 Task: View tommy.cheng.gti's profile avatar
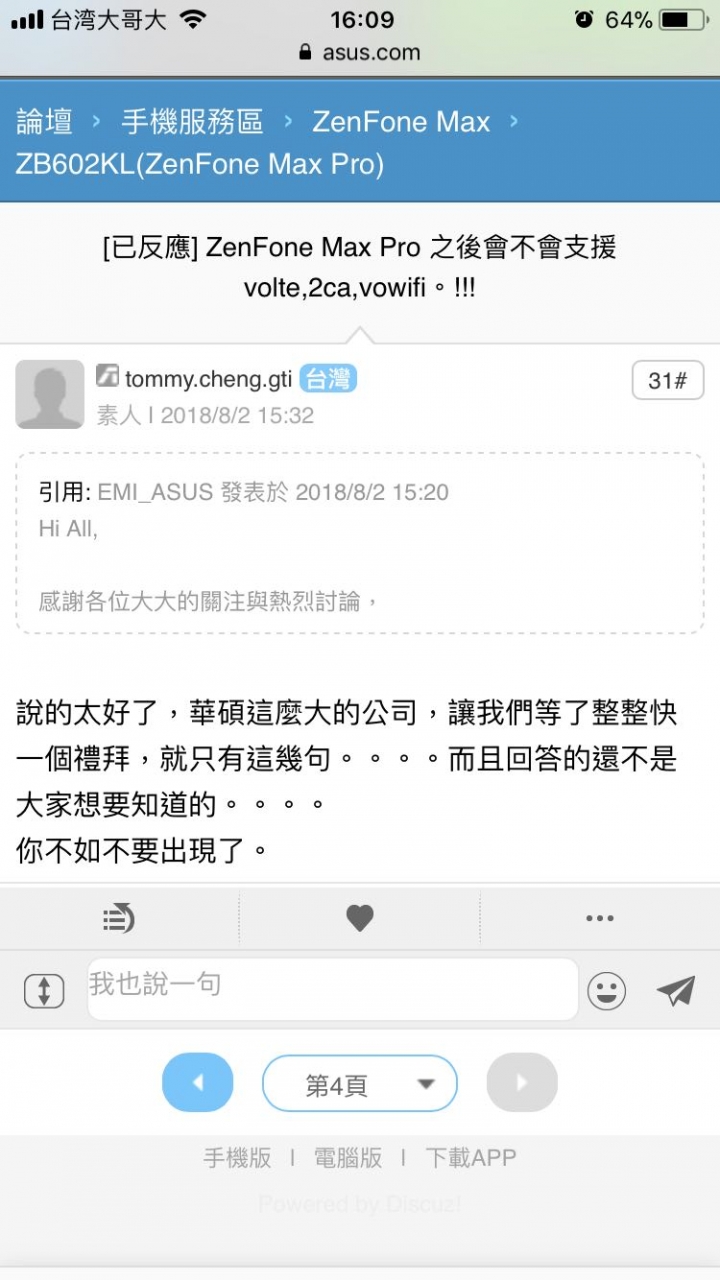(50, 394)
